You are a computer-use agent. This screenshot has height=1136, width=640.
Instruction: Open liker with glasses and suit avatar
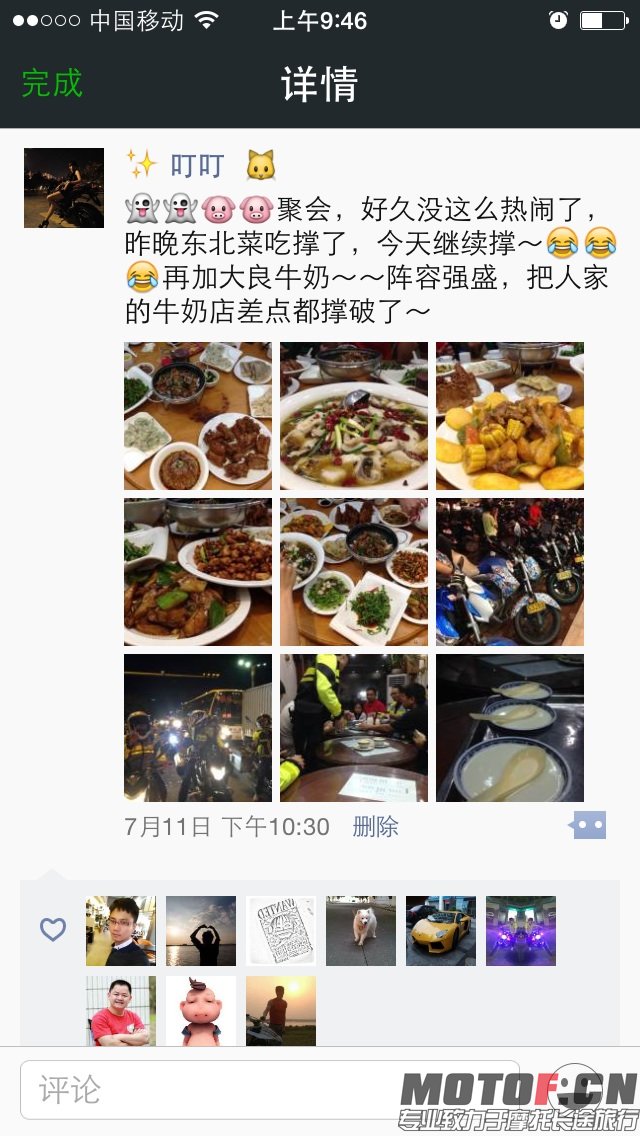tap(121, 931)
